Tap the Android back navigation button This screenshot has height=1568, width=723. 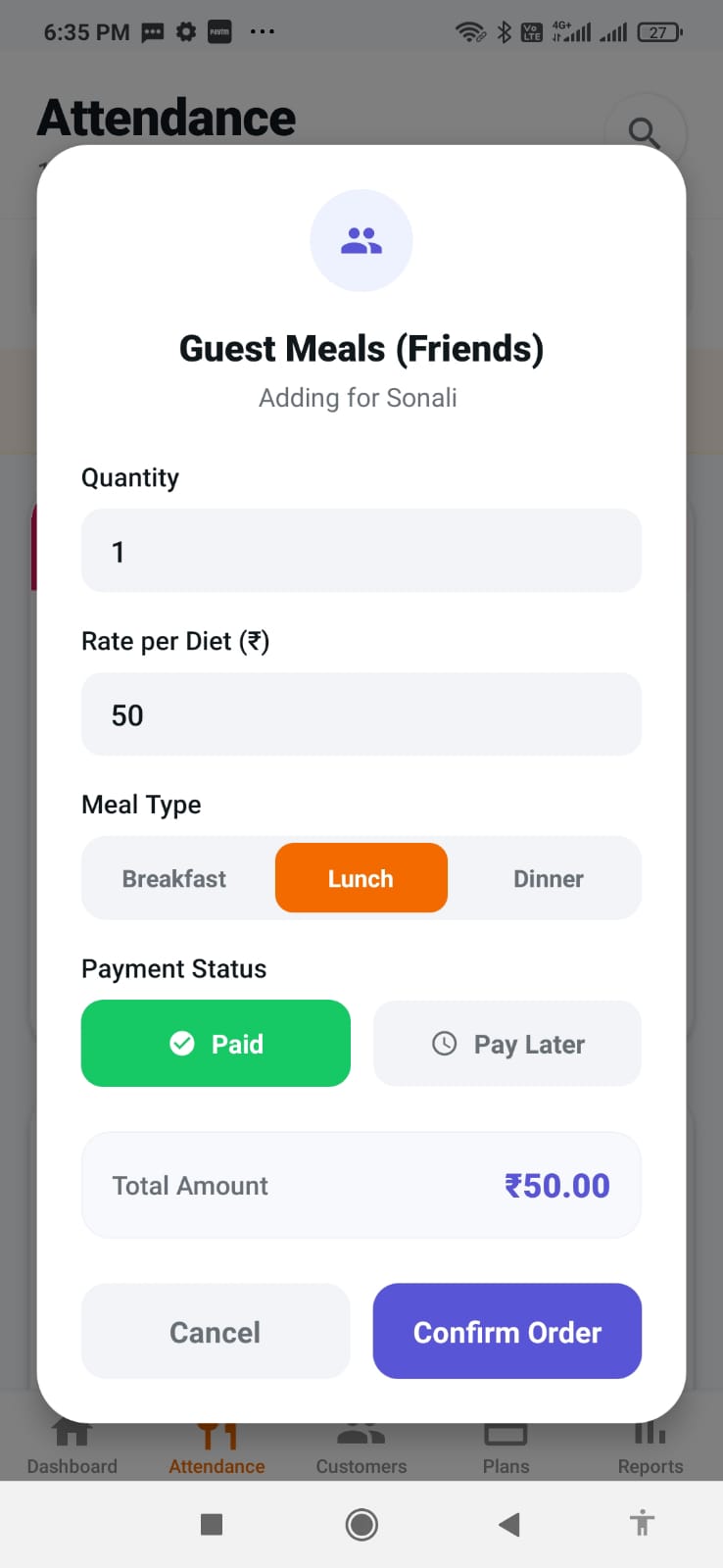tap(508, 1524)
